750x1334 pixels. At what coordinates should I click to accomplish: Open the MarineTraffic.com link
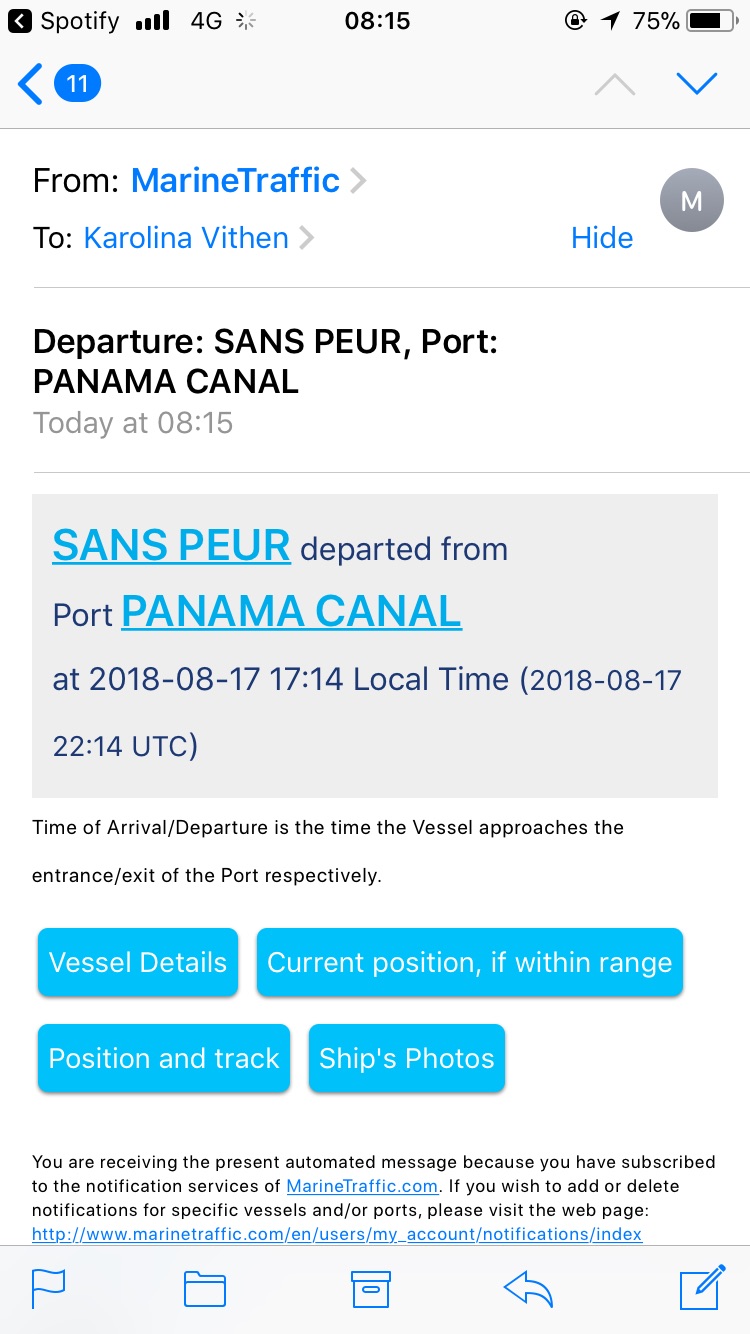pos(363,1186)
